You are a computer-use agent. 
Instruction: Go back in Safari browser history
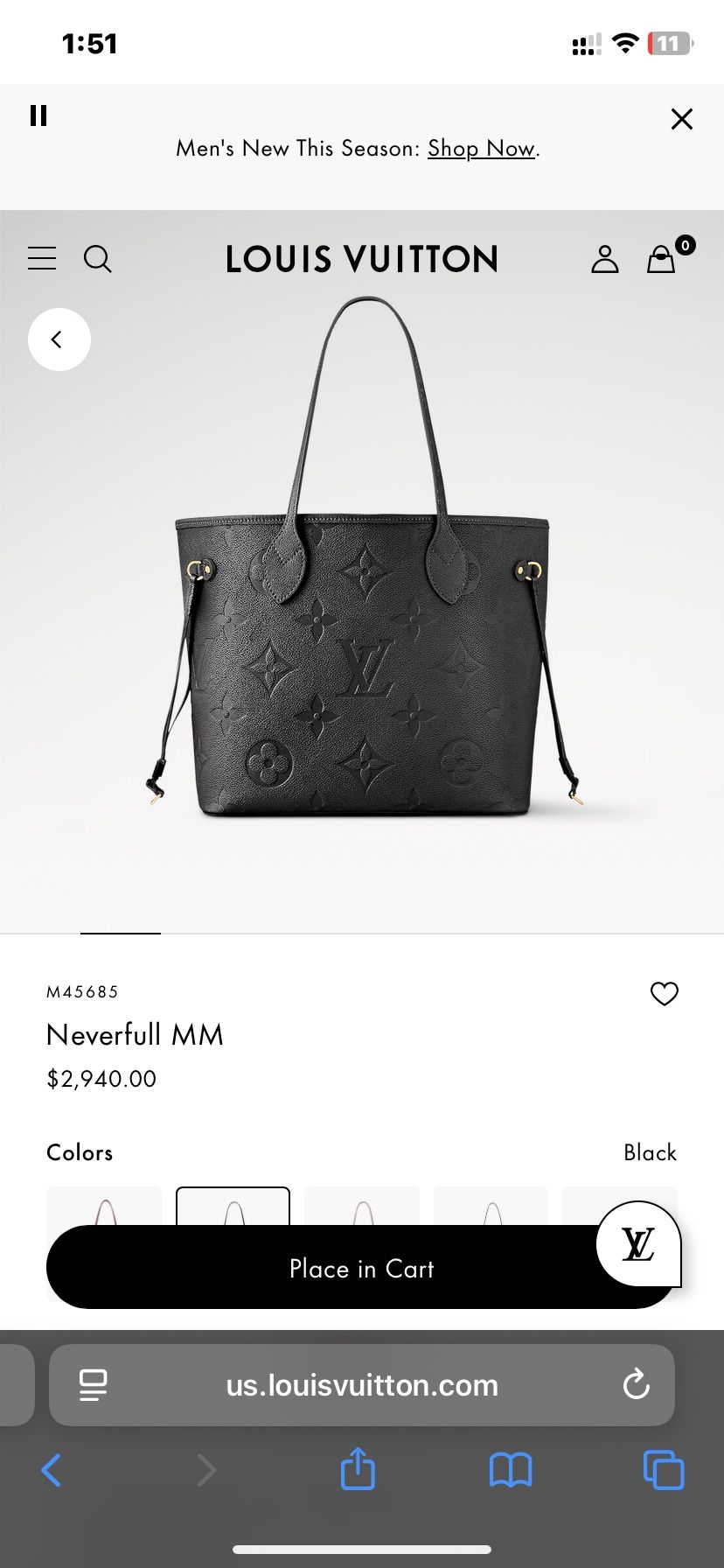(x=52, y=1470)
